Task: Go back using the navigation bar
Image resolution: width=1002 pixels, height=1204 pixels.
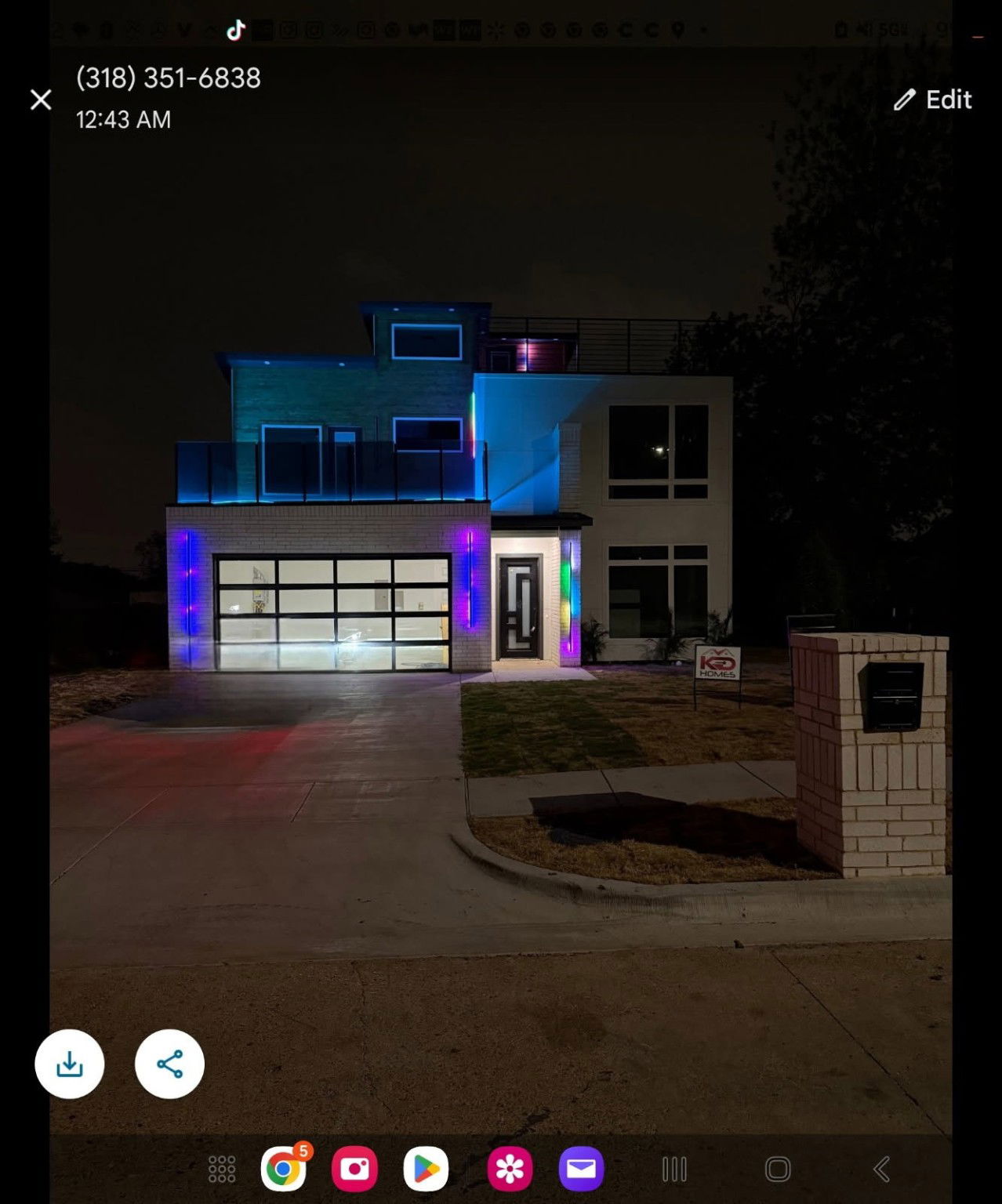Action: click(x=881, y=1169)
